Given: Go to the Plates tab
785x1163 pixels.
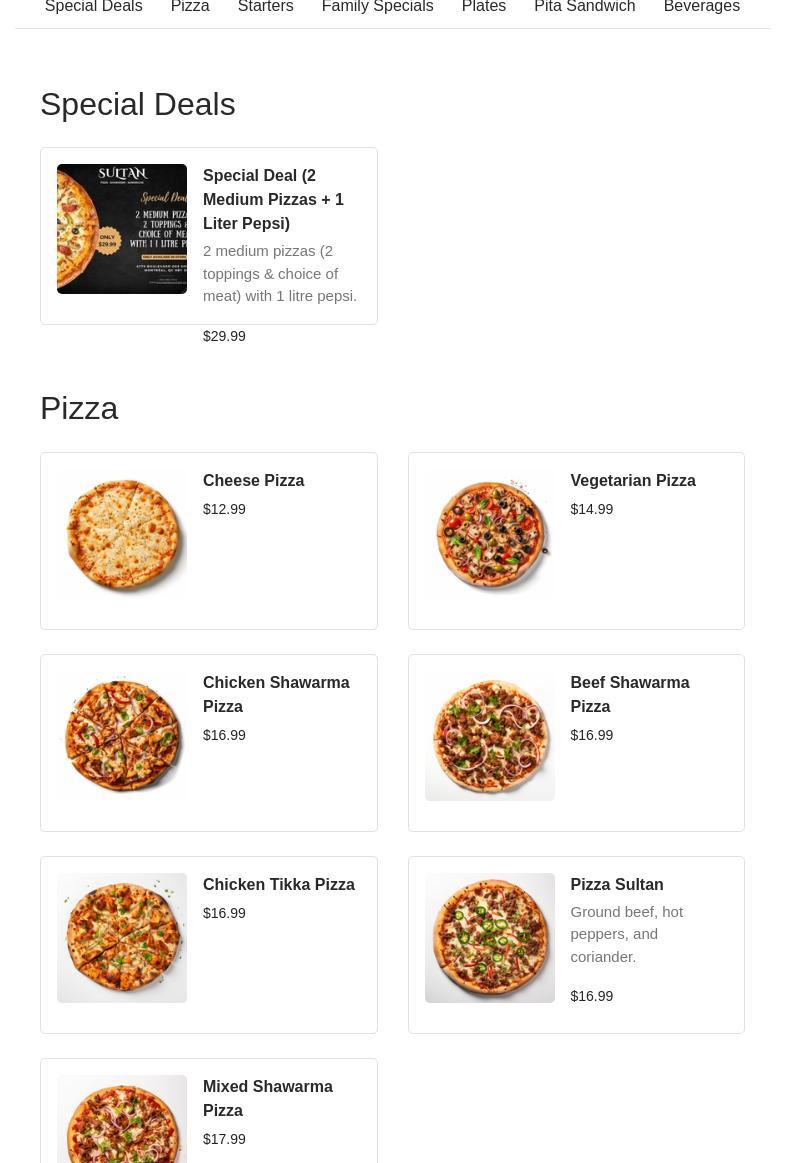Looking at the screenshot, I should coord(483,7).
